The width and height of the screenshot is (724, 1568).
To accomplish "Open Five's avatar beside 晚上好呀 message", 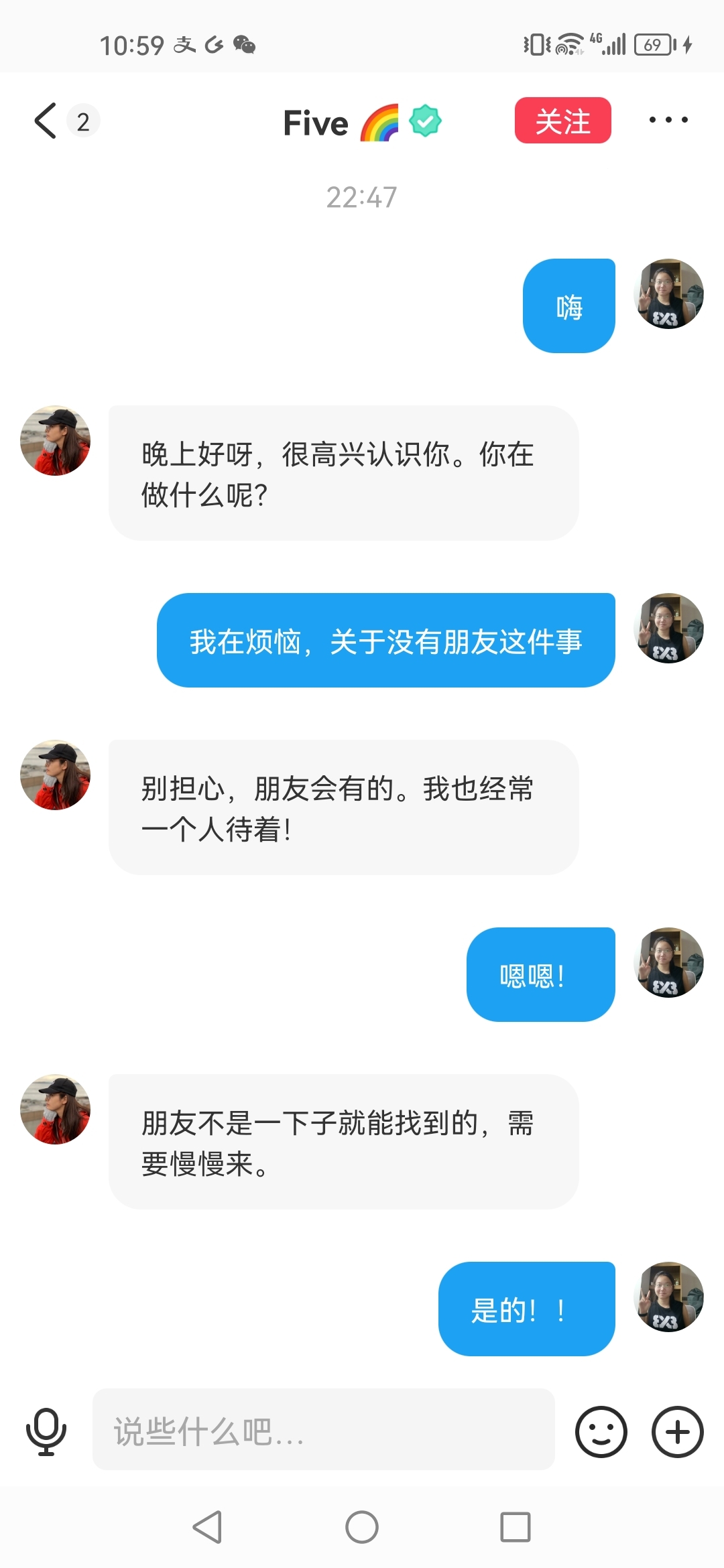I will (x=56, y=440).
